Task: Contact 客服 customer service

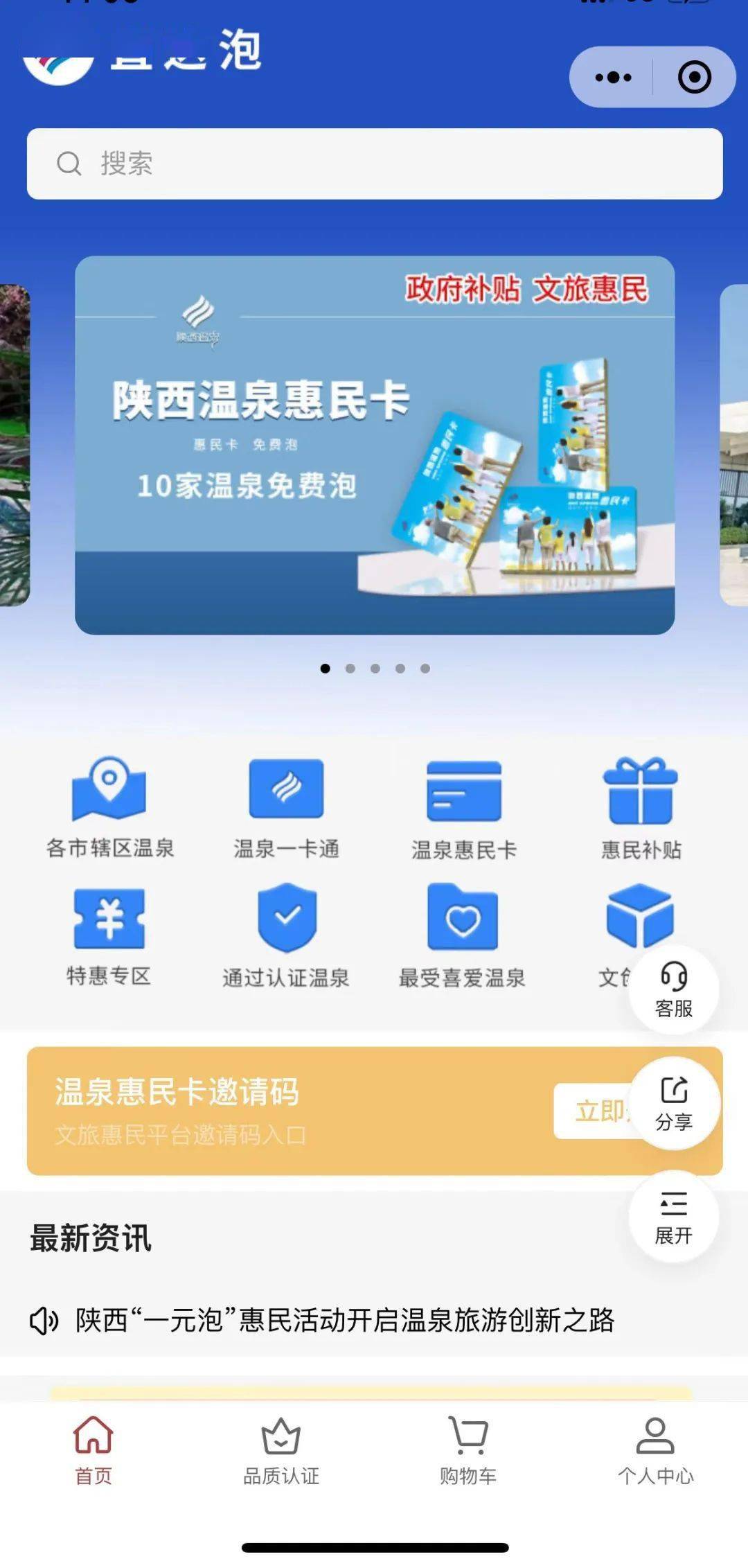Action: 673,989
